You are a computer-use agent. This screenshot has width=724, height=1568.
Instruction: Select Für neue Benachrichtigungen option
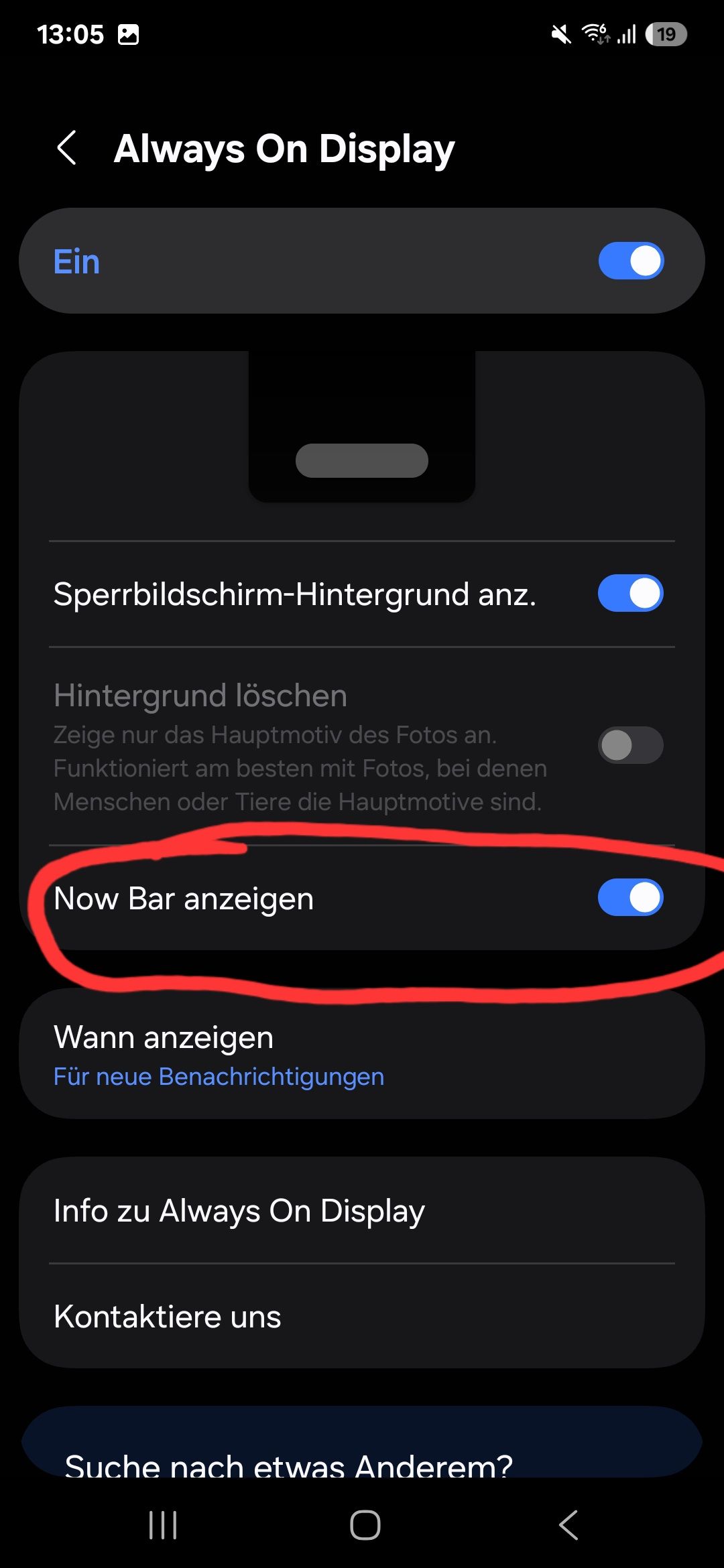pyautogui.click(x=218, y=1076)
